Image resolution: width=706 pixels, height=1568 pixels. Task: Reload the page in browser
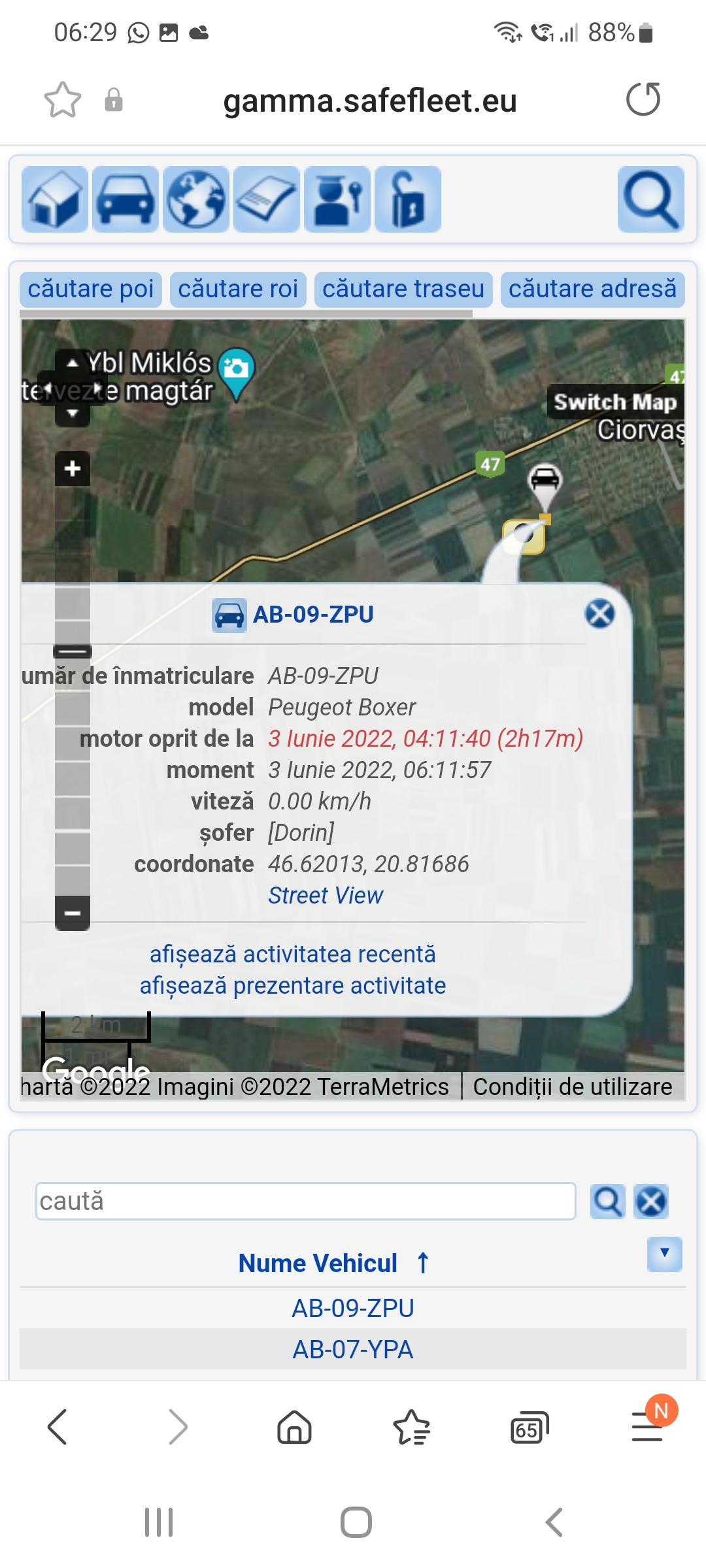pyautogui.click(x=643, y=100)
